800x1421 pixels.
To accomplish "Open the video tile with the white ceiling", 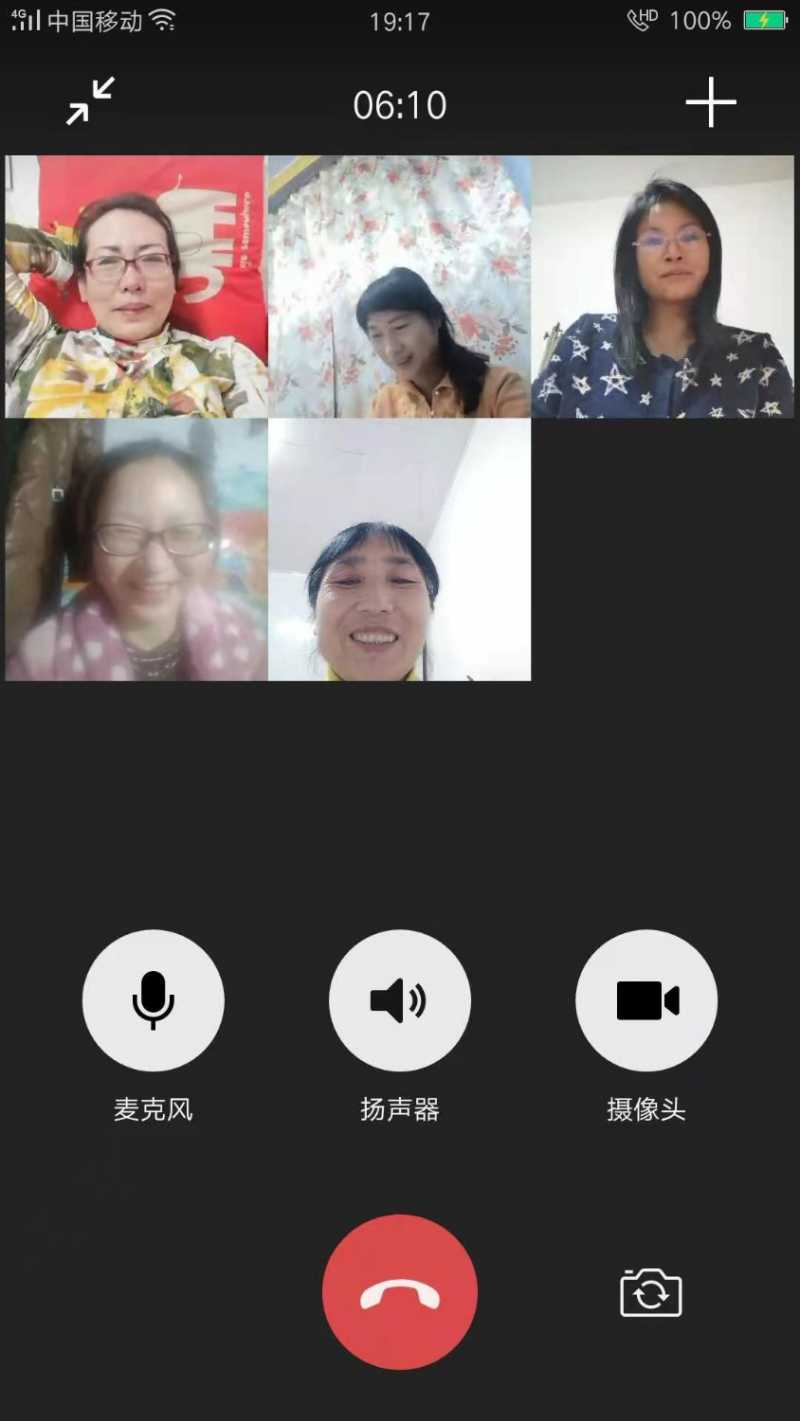I will pyautogui.click(x=399, y=550).
